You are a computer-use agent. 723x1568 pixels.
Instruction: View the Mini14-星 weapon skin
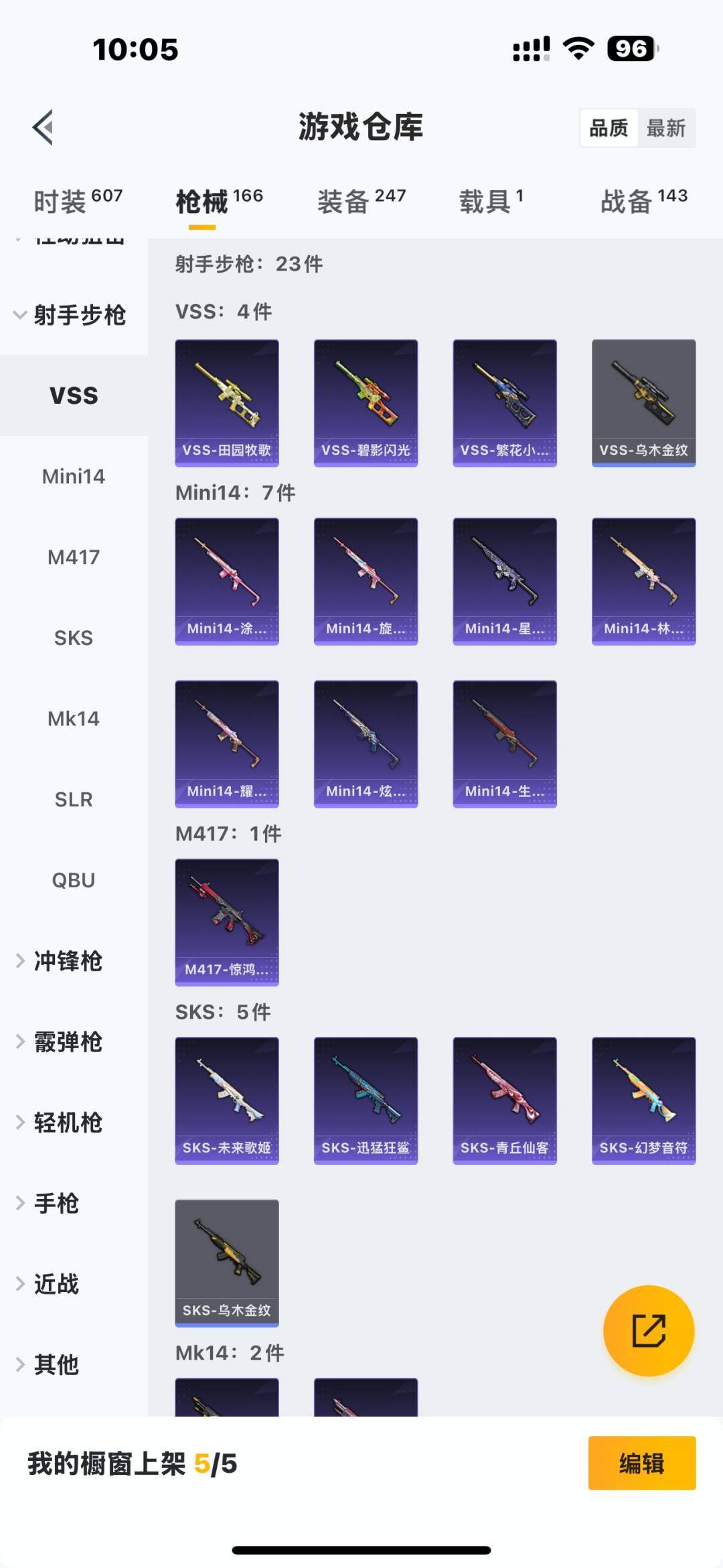click(x=505, y=581)
